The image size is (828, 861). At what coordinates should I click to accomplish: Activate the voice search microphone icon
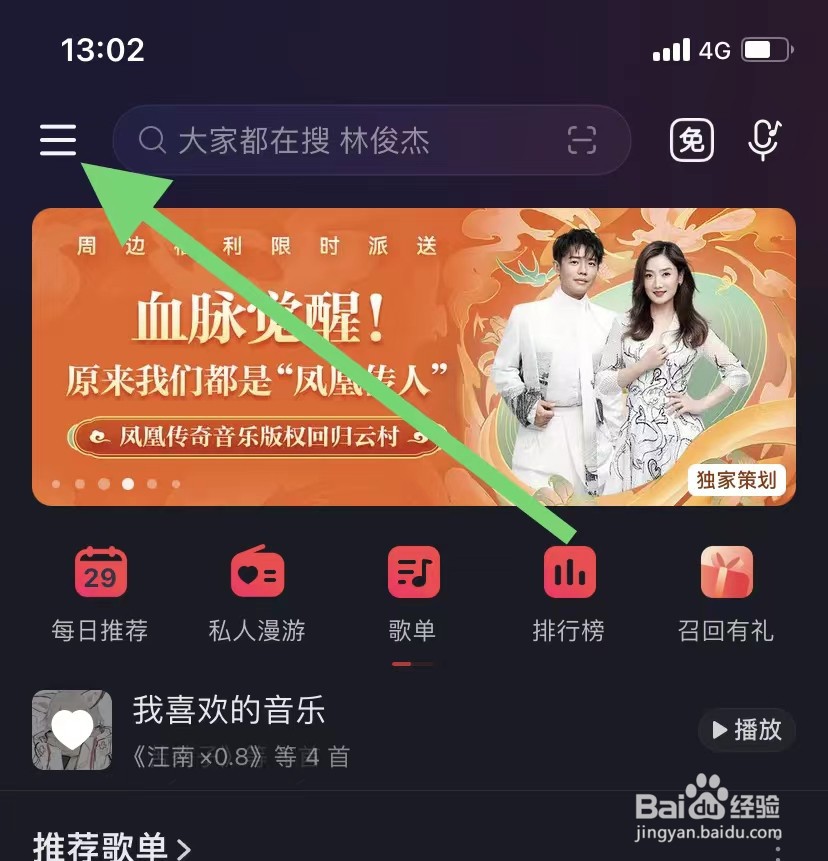pyautogui.click(x=765, y=140)
